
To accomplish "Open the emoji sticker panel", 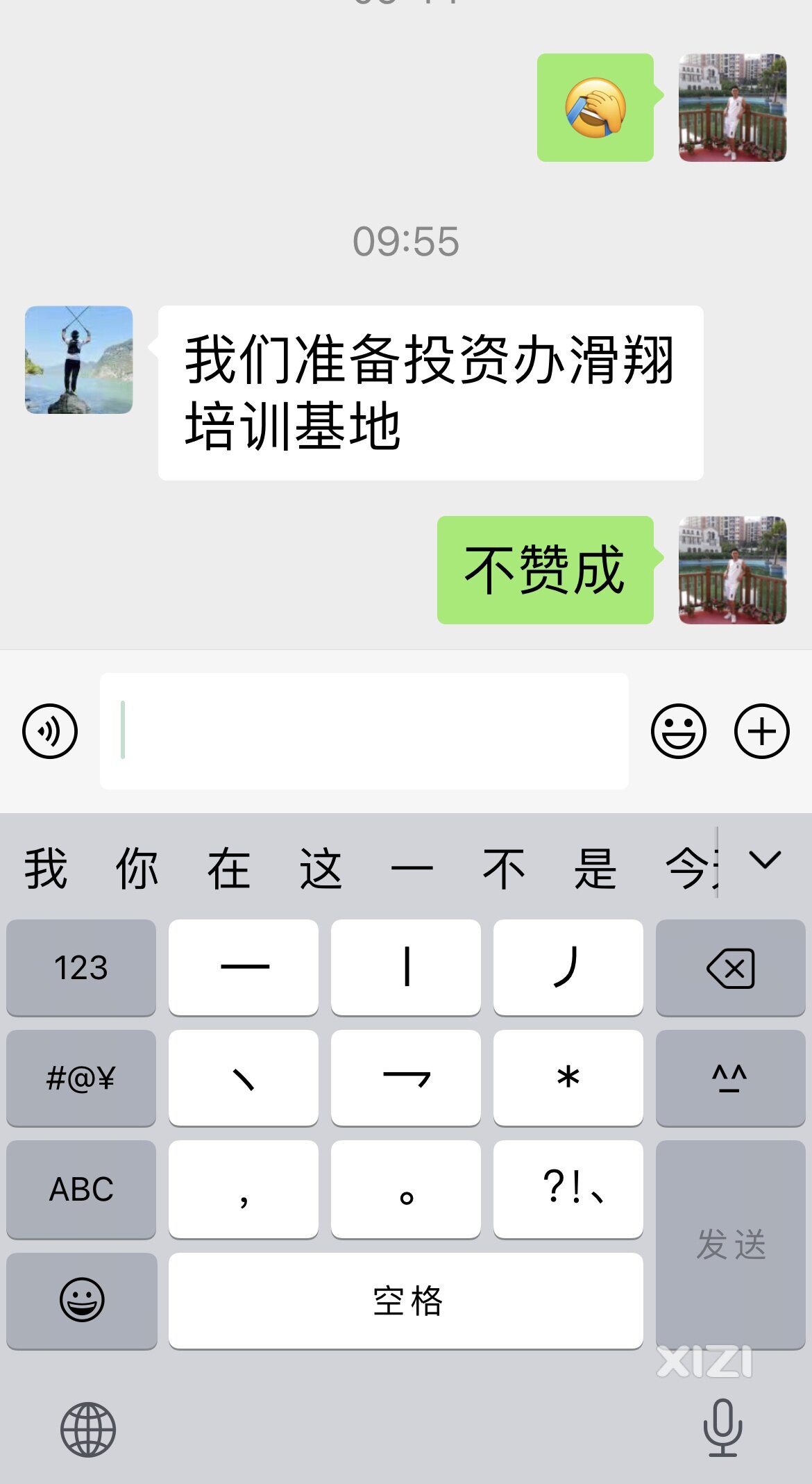I will (678, 731).
